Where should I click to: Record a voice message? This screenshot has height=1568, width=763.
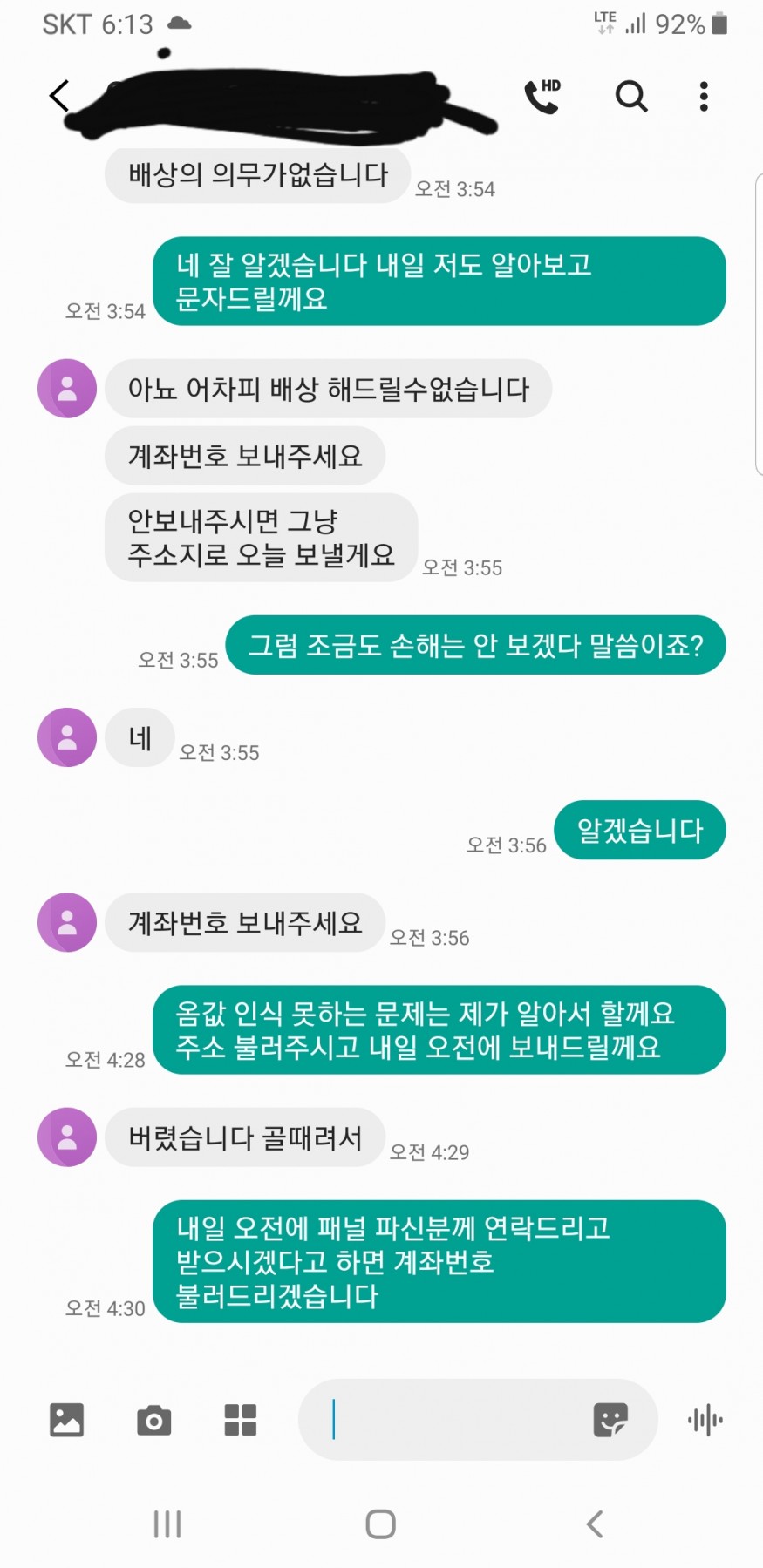click(x=705, y=1420)
